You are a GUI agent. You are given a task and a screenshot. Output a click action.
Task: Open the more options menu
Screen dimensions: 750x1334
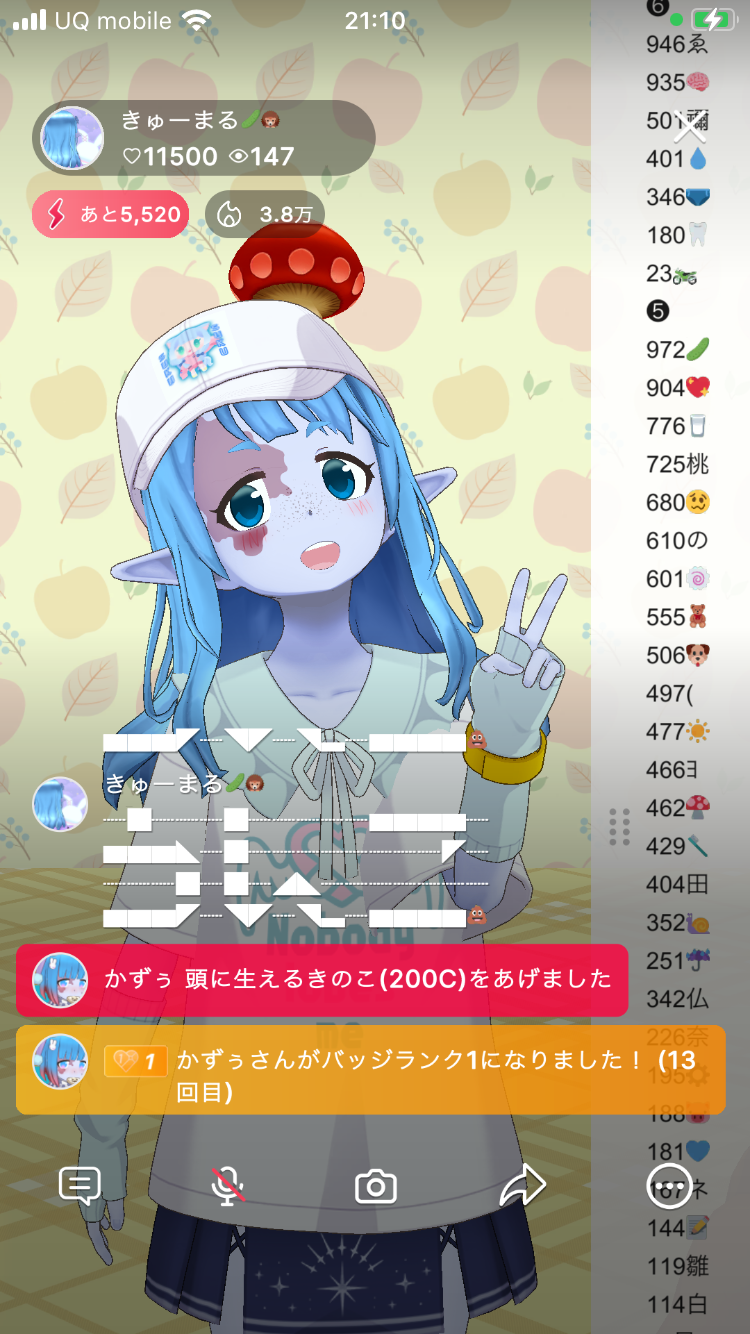(669, 1186)
